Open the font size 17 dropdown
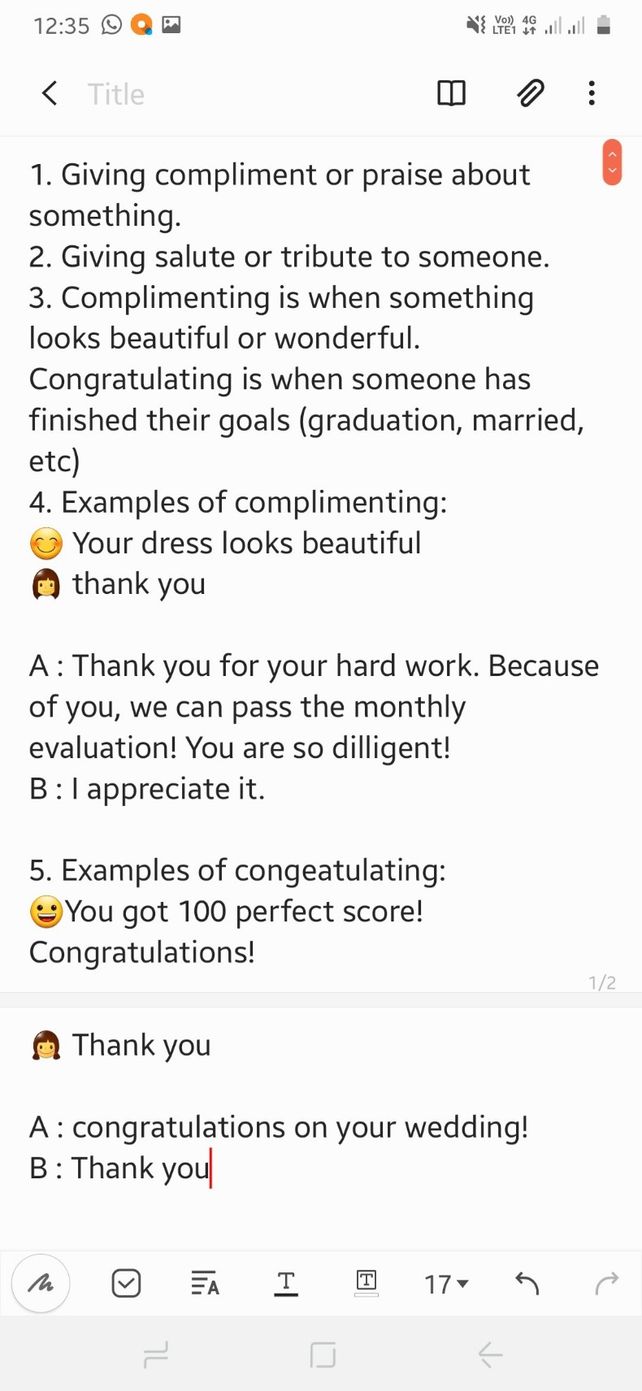642x1391 pixels. [446, 1283]
